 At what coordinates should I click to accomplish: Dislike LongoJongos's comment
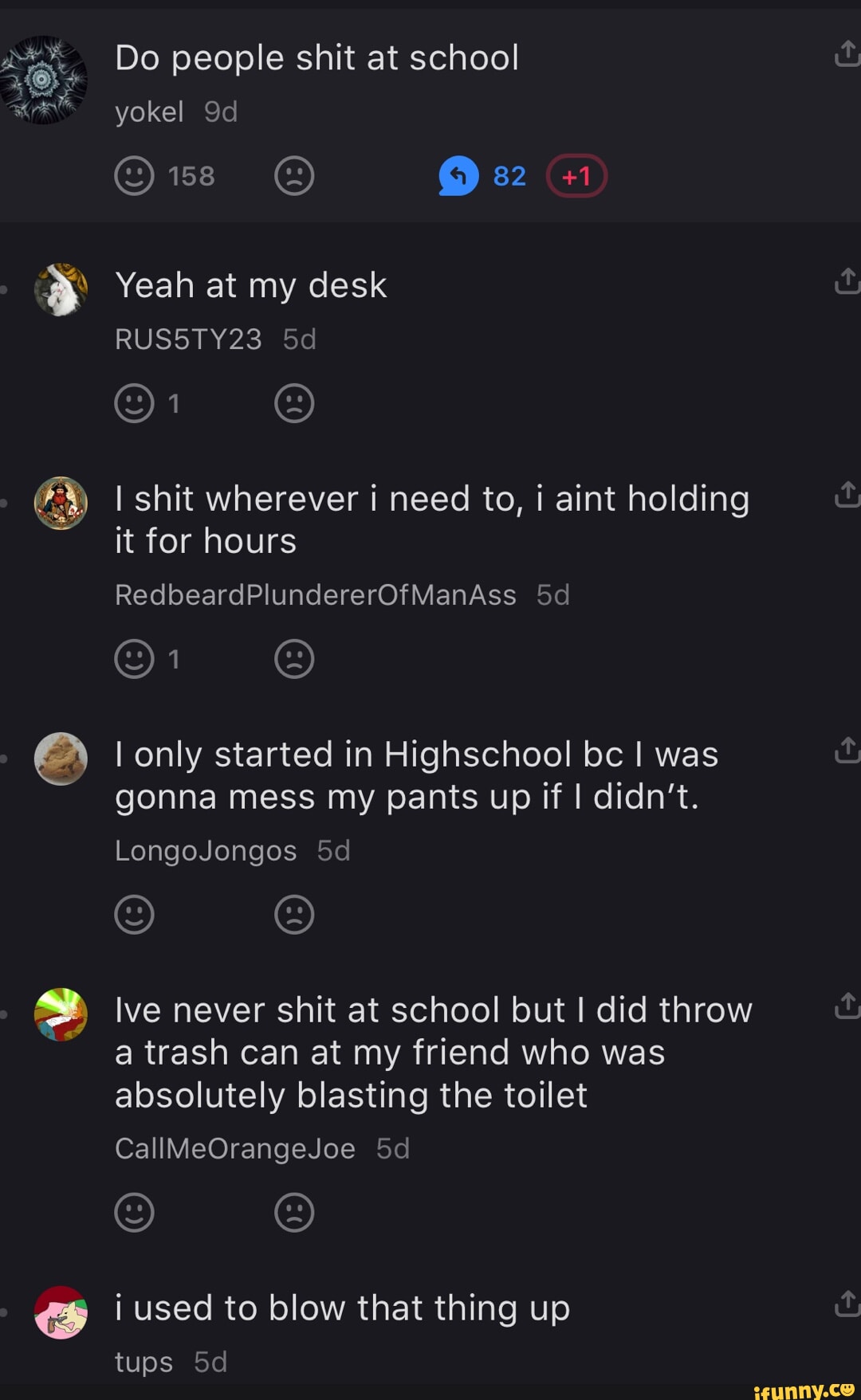pyautogui.click(x=294, y=914)
